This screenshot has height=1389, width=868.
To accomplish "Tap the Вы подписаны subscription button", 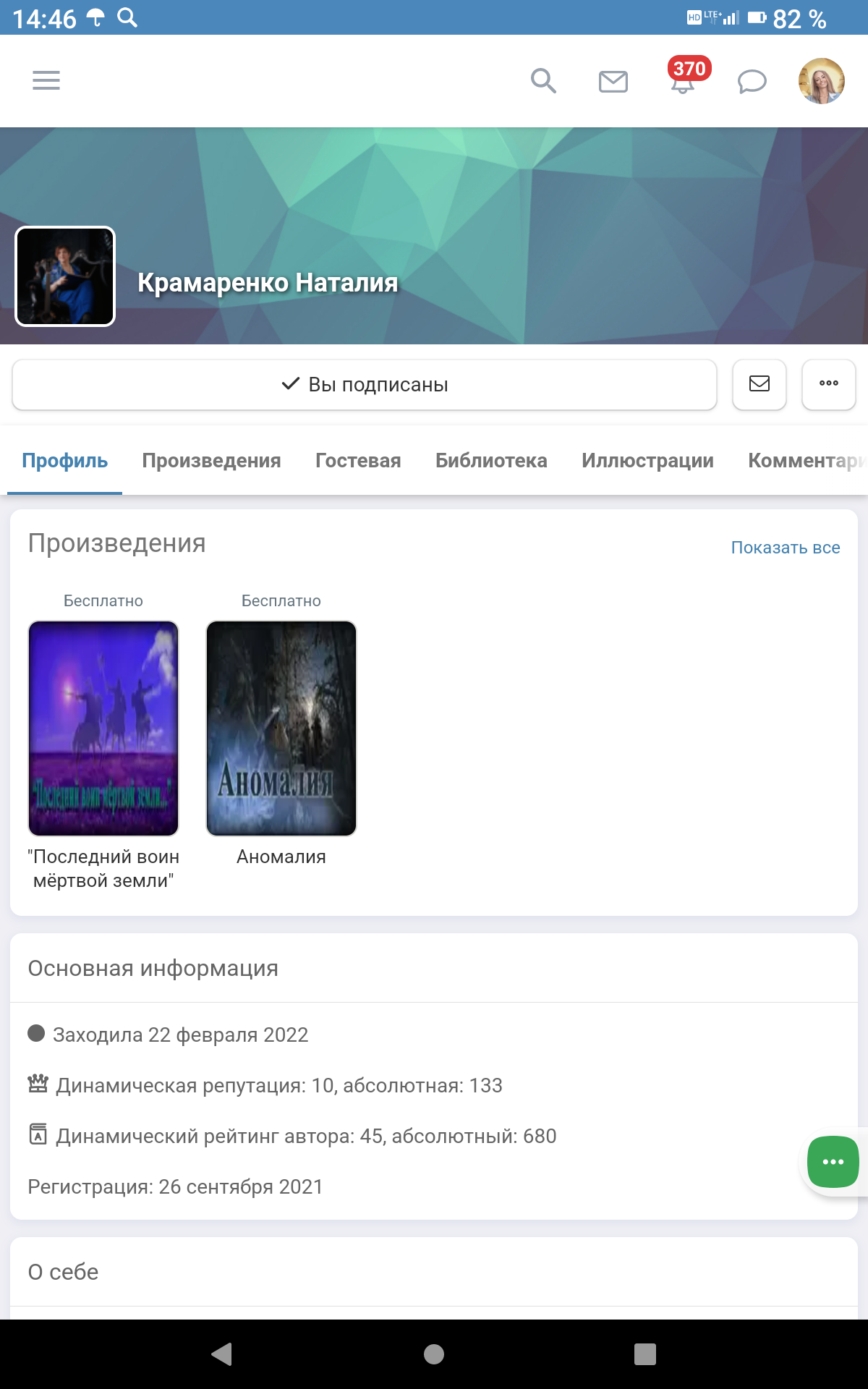I will pos(365,384).
